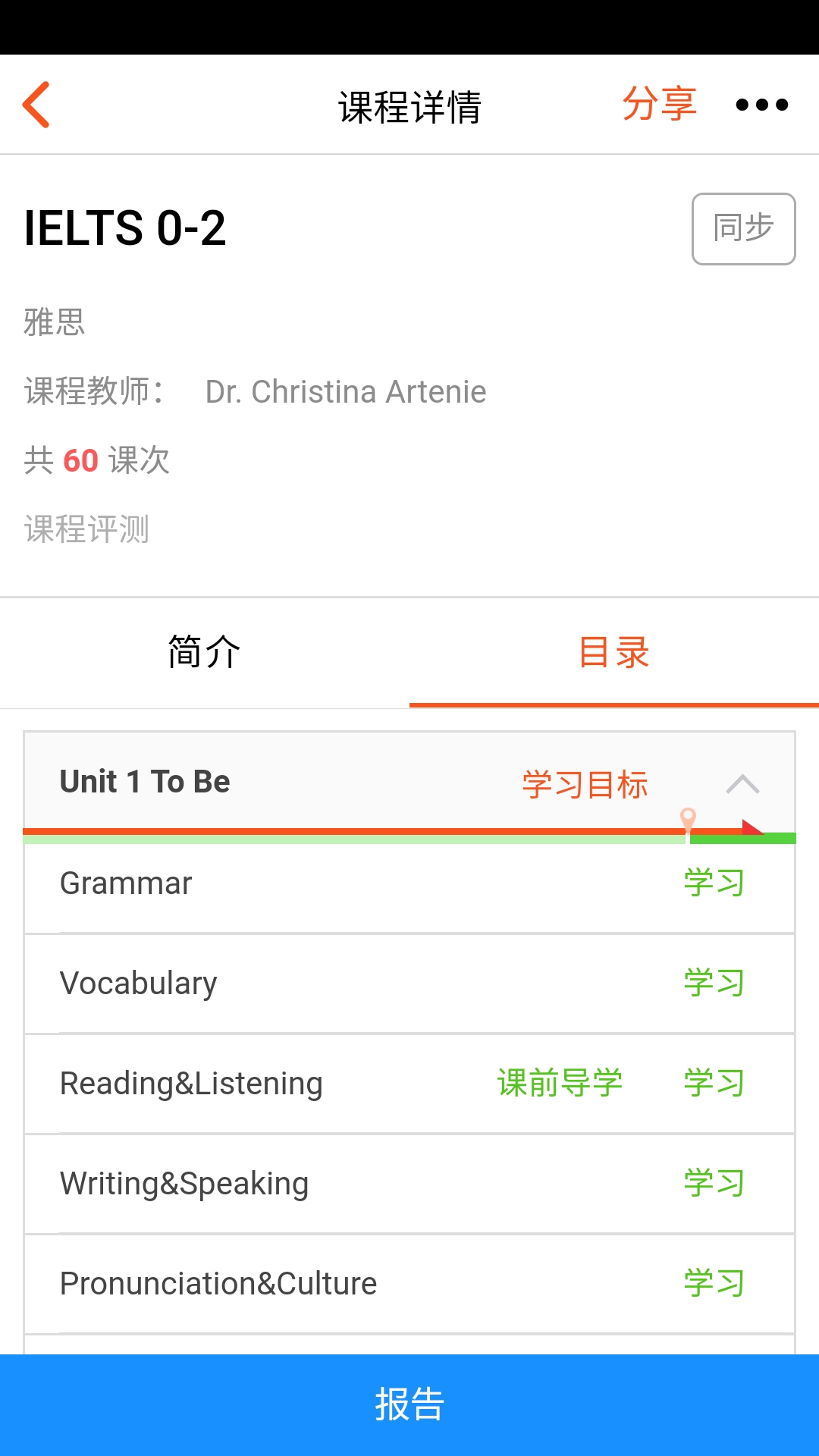The width and height of the screenshot is (819, 1456).
Task: Go back using the orange arrow
Action: click(x=36, y=105)
